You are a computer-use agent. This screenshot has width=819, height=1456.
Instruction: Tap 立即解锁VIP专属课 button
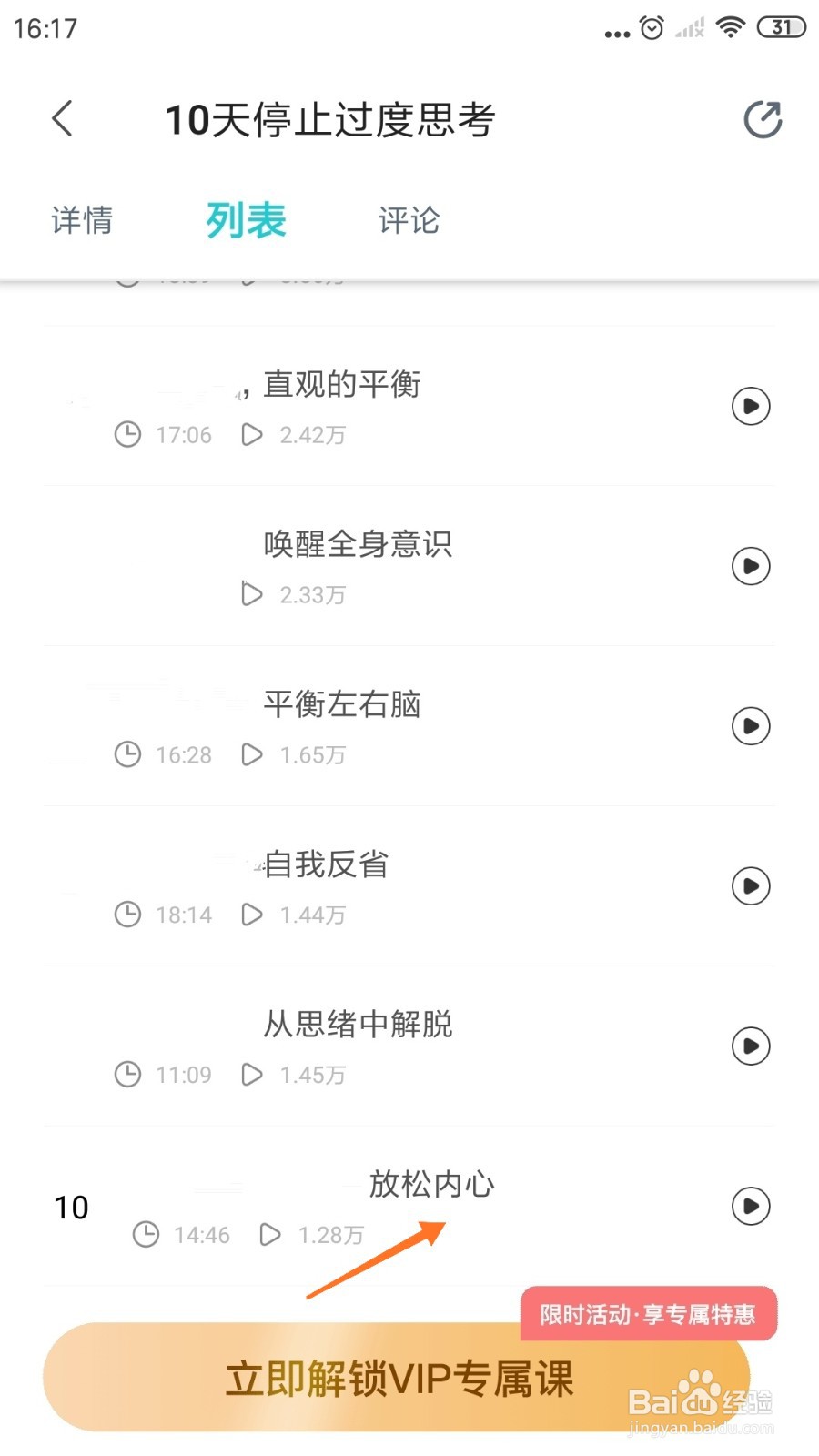click(397, 1378)
